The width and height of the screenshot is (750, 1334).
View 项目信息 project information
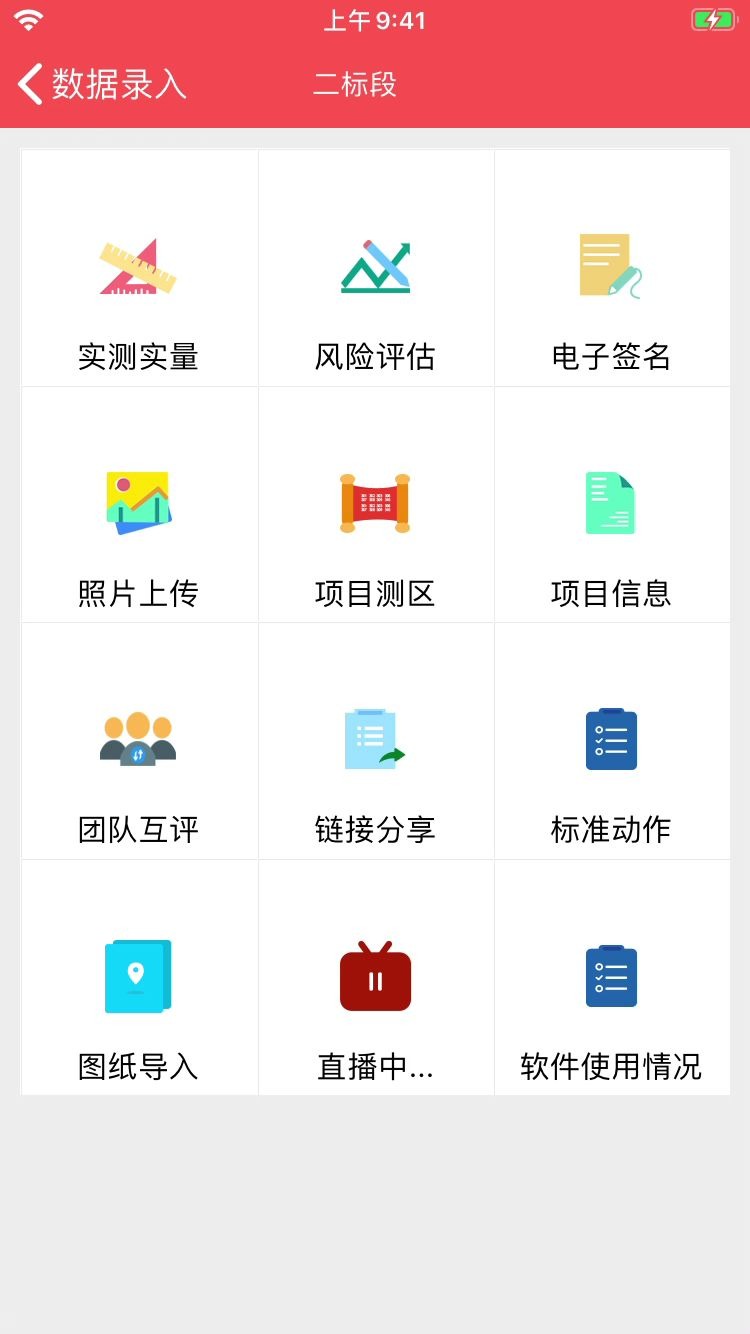pyautogui.click(x=611, y=502)
